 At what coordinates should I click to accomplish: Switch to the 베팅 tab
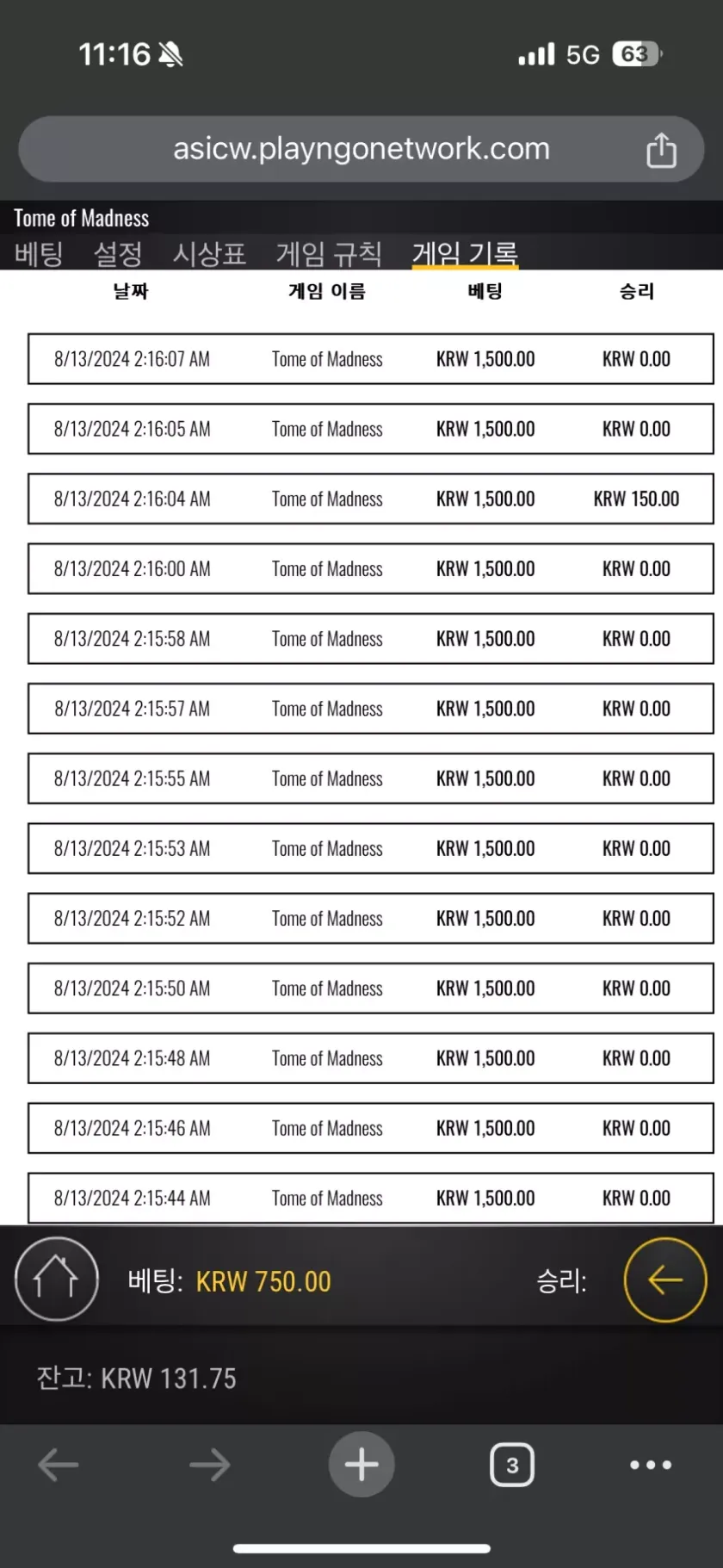(x=39, y=254)
